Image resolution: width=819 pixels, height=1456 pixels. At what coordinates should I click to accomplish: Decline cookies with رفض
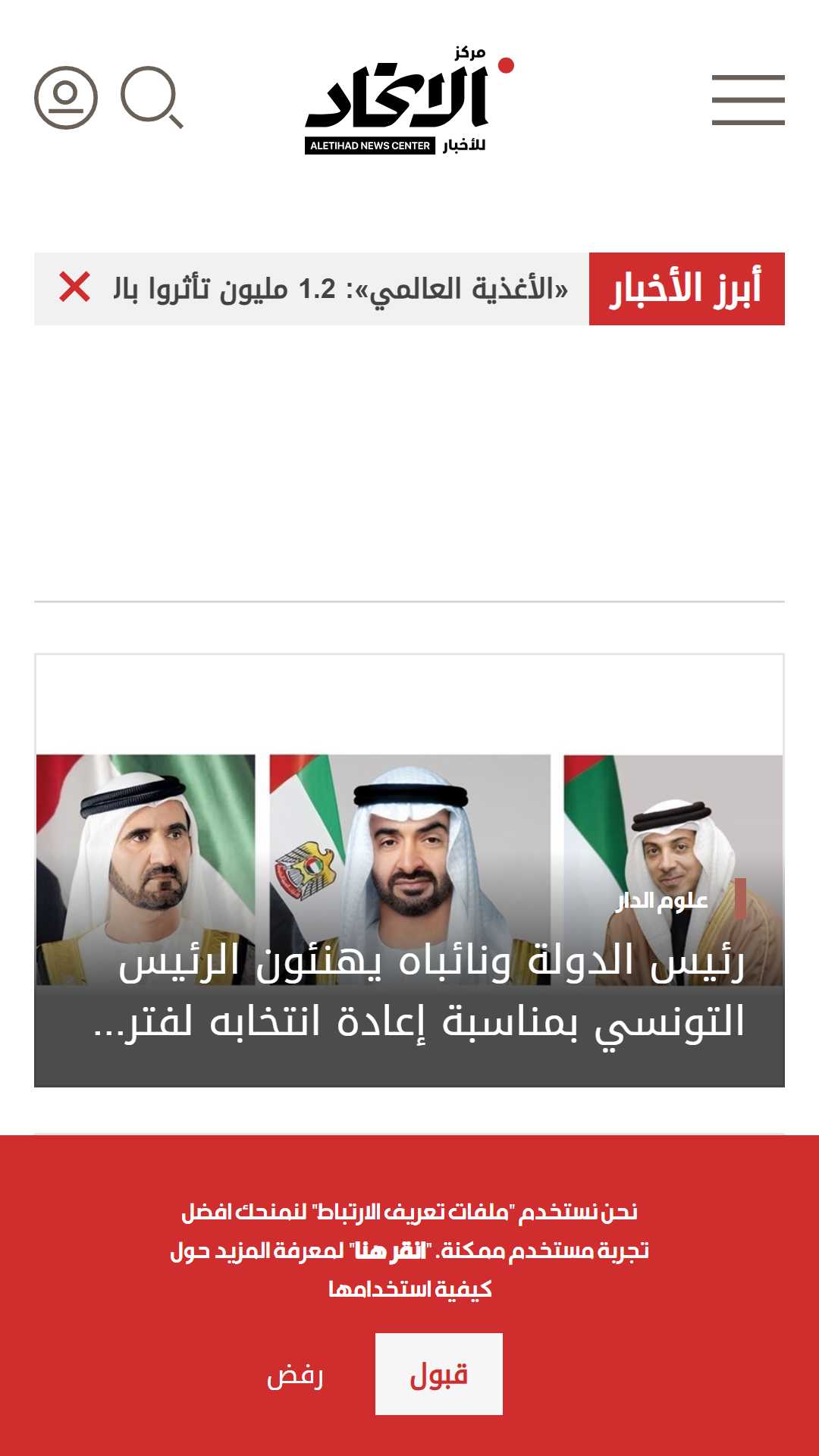pos(295,1373)
